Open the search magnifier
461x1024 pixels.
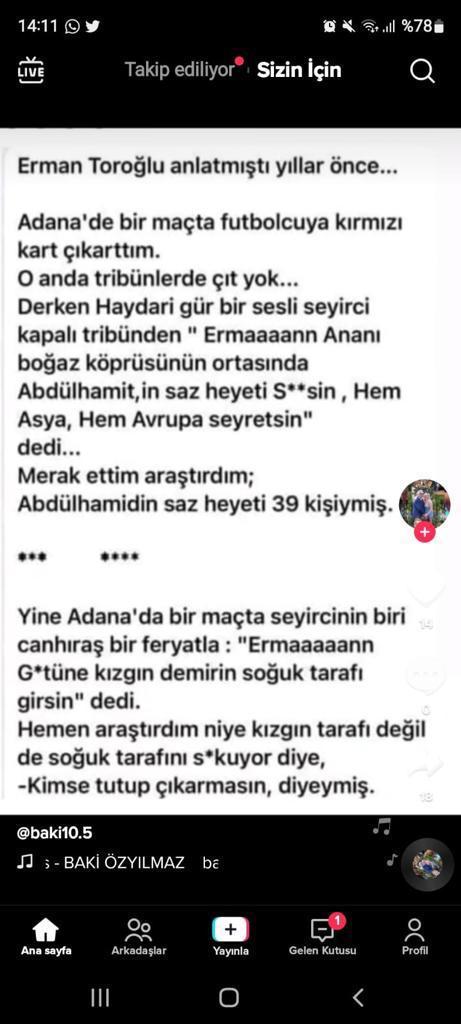[x=422, y=71]
